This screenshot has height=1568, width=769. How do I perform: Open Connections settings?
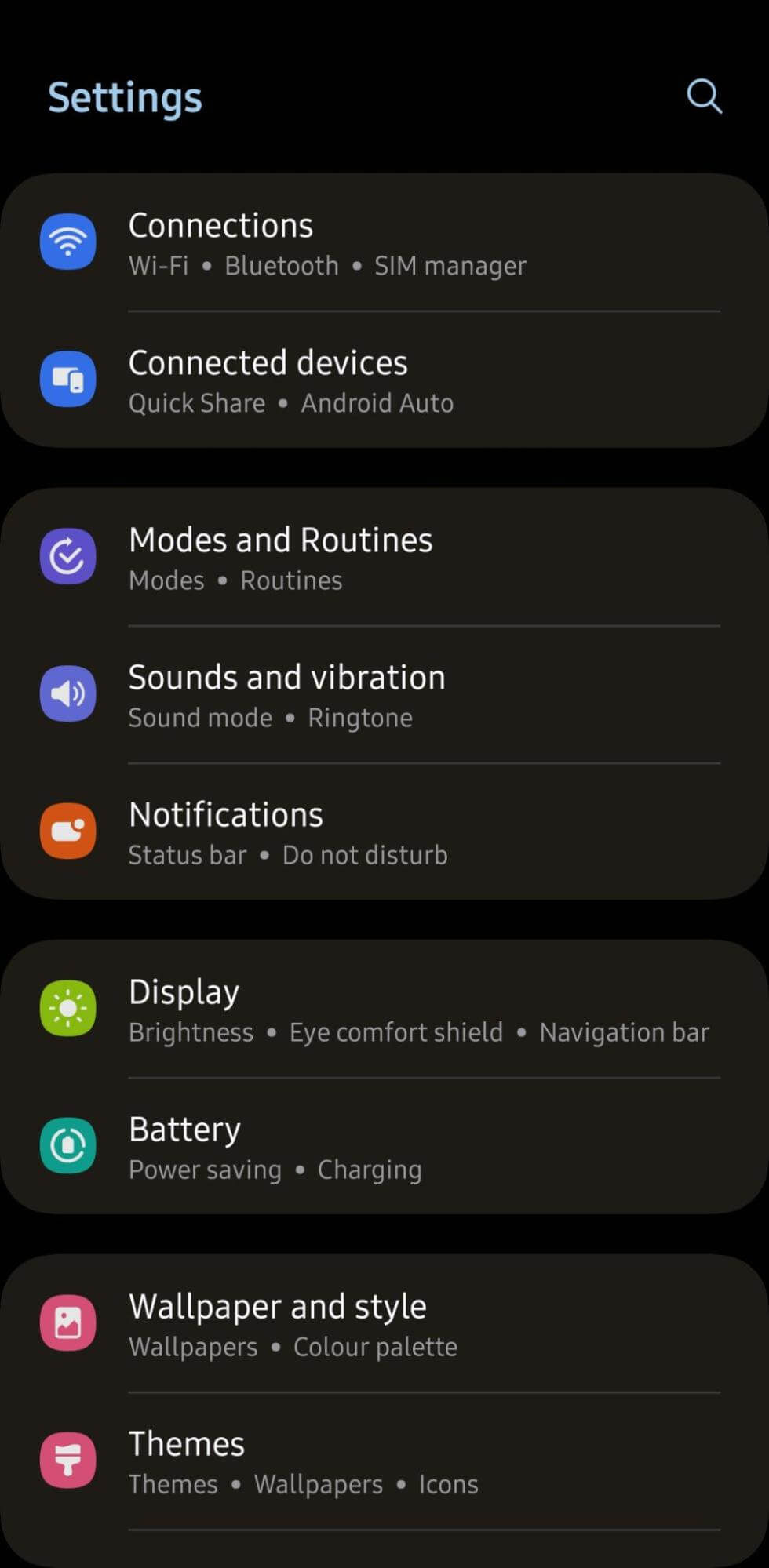(x=384, y=242)
